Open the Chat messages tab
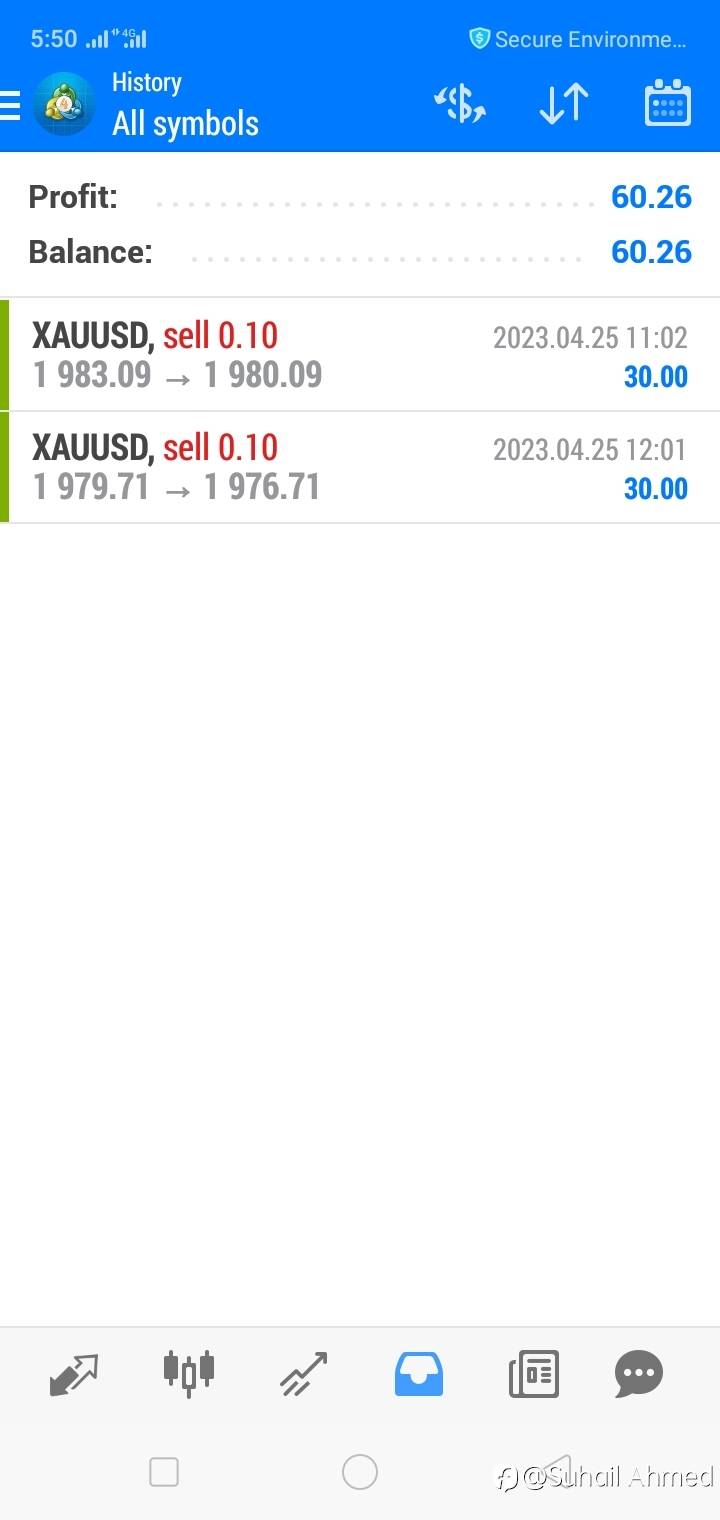The width and height of the screenshot is (720, 1520). tap(639, 1374)
